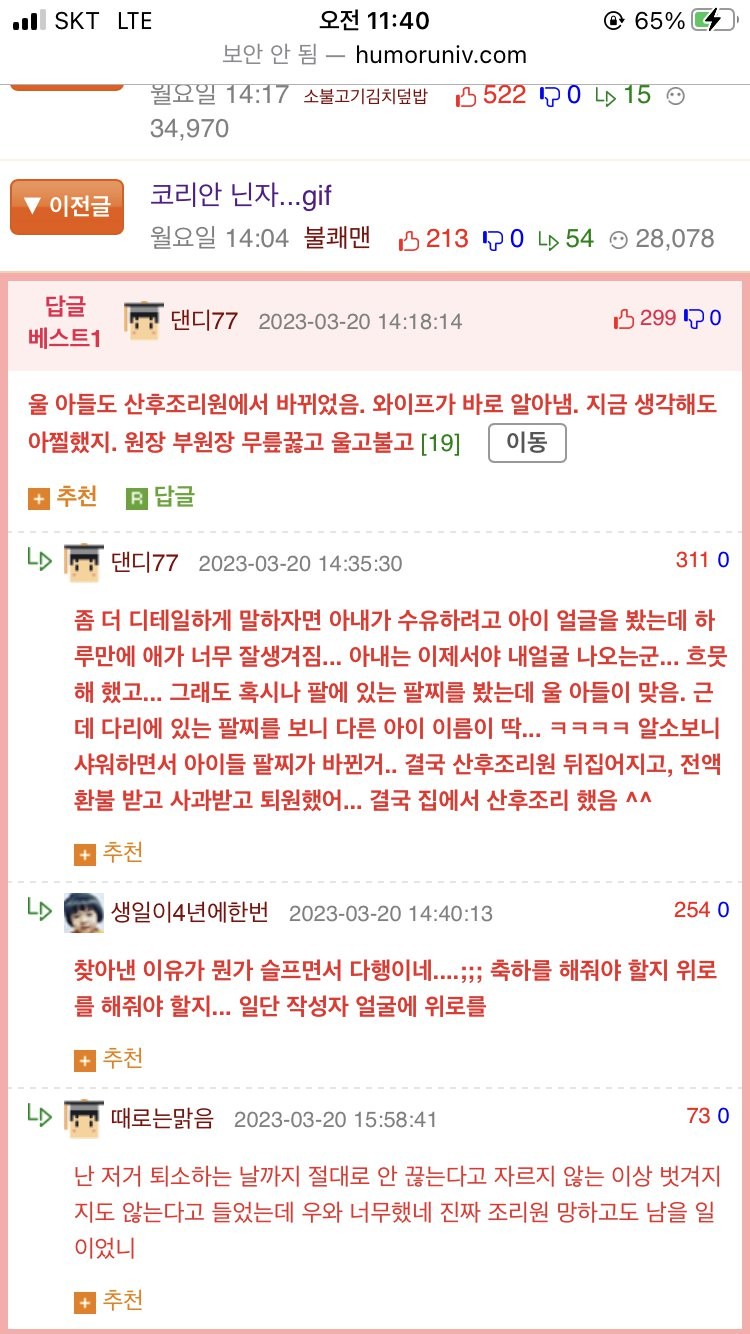The image size is (750, 1334).
Task: Recommend the best reply by 댄디77
Action: [x=63, y=497]
